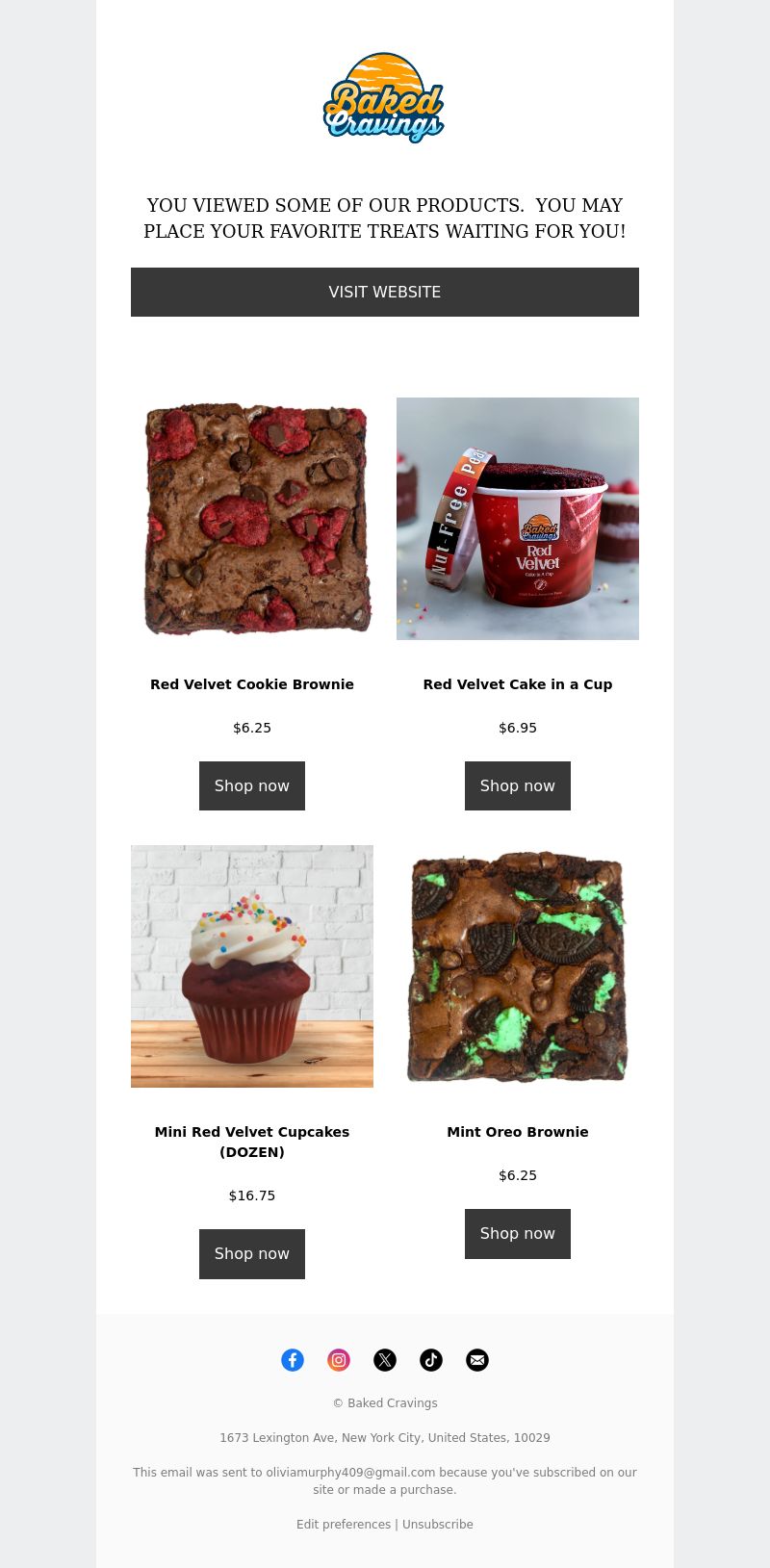Tap the Visit Website button
Viewport: 770px width, 1568px height.
(x=385, y=292)
